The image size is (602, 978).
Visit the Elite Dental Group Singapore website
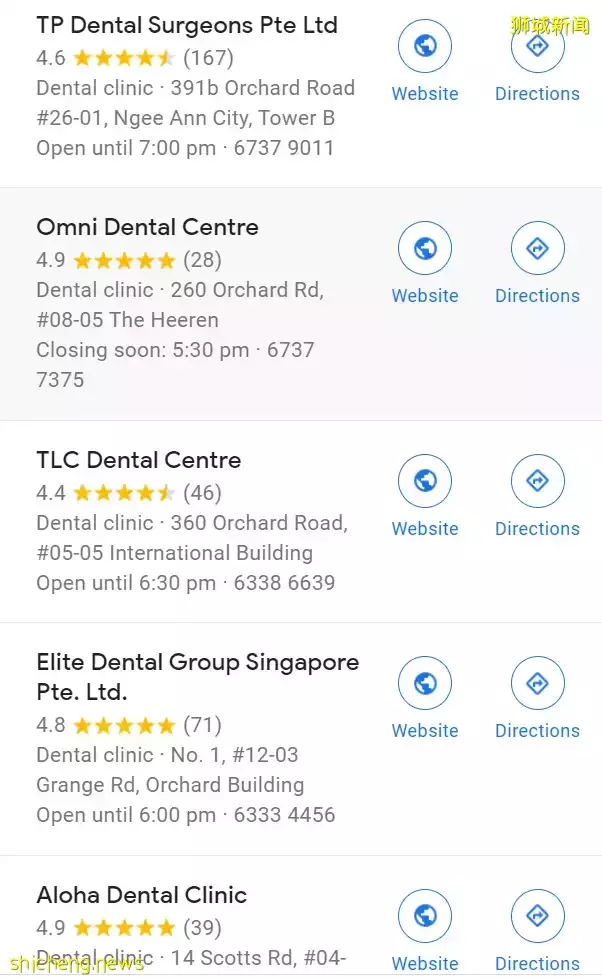click(x=425, y=684)
